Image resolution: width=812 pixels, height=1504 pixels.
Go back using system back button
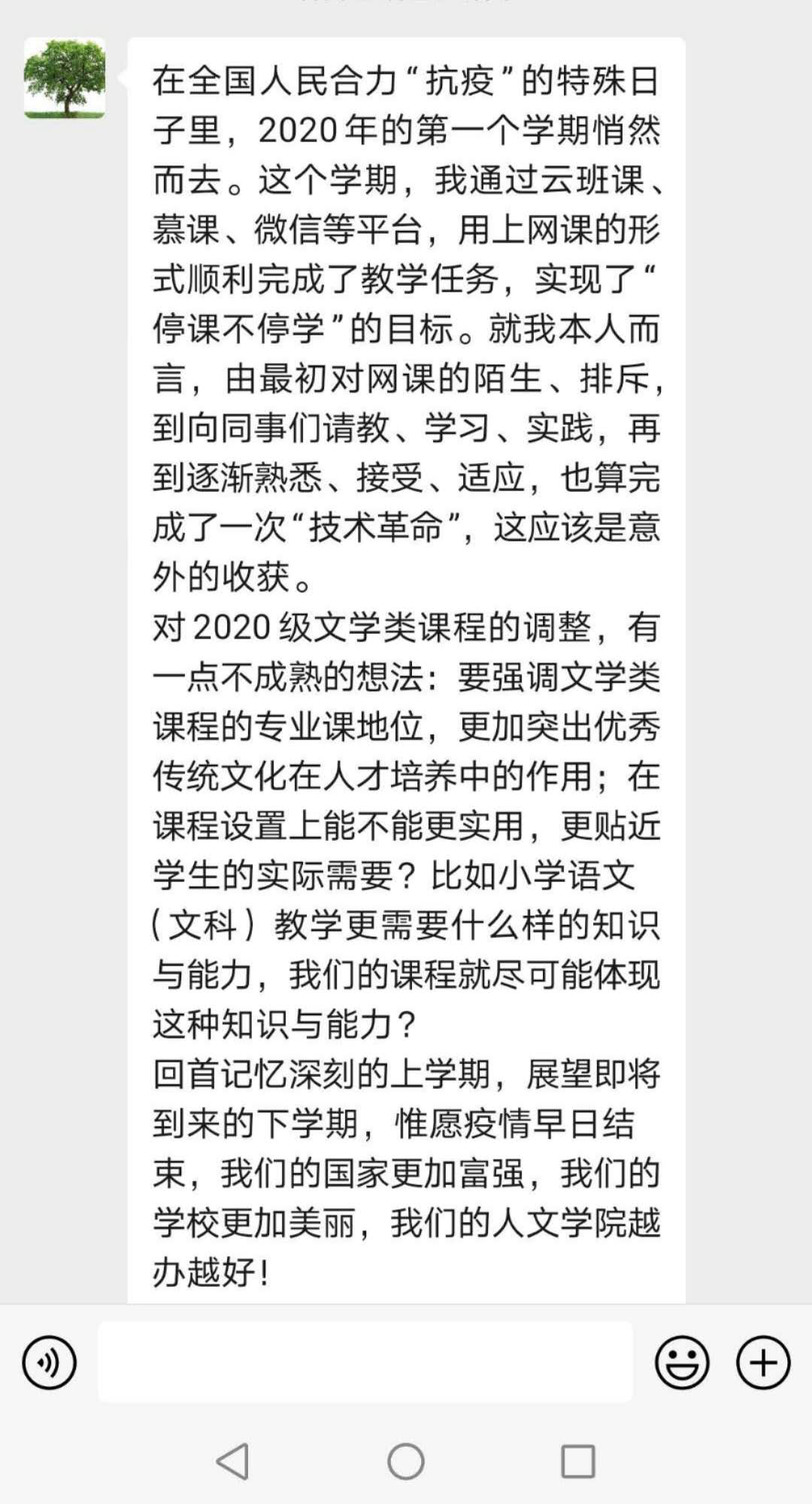tap(232, 1462)
